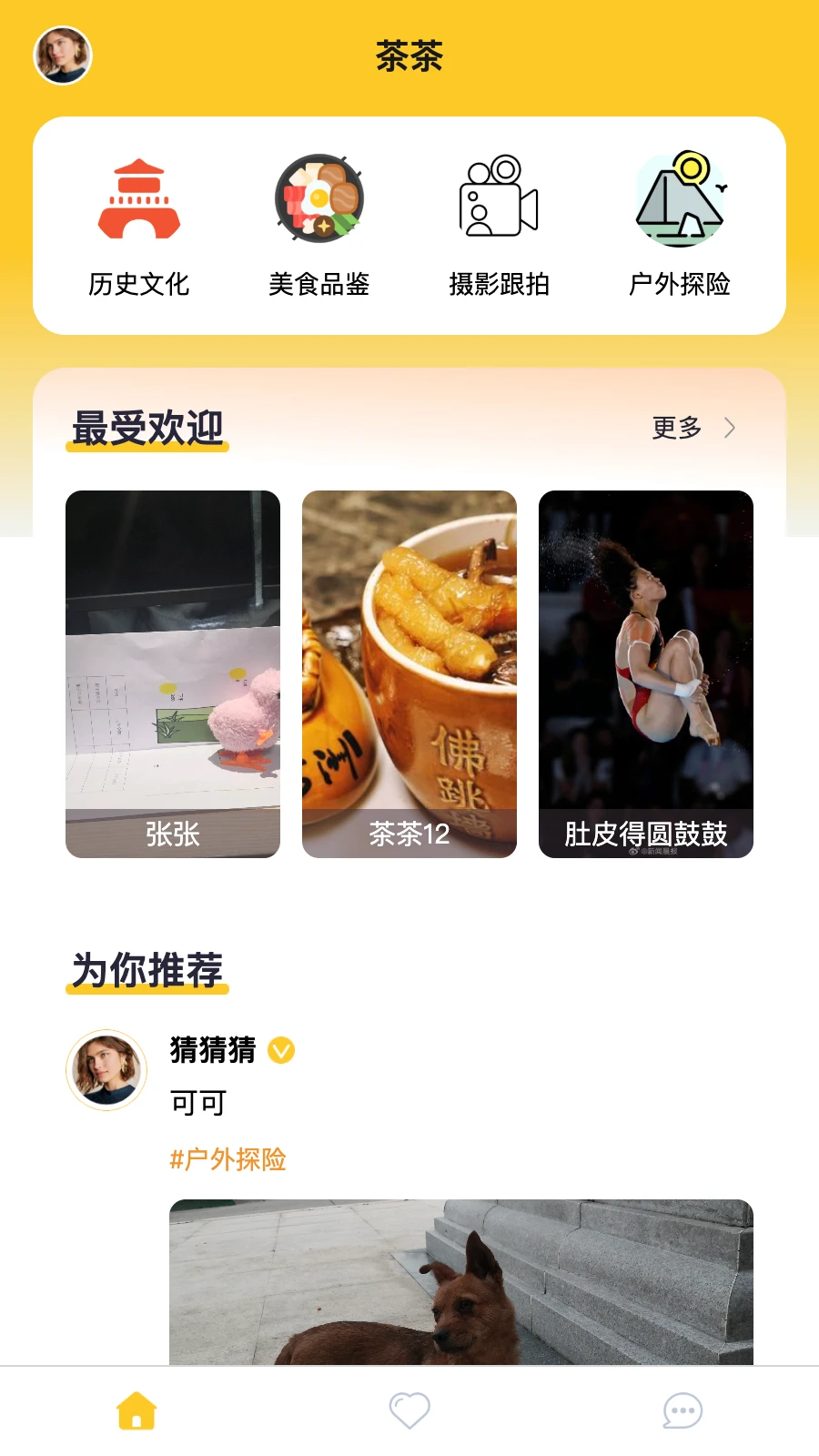
Task: Open the #户外探险 hashtag
Action: coord(227,1160)
